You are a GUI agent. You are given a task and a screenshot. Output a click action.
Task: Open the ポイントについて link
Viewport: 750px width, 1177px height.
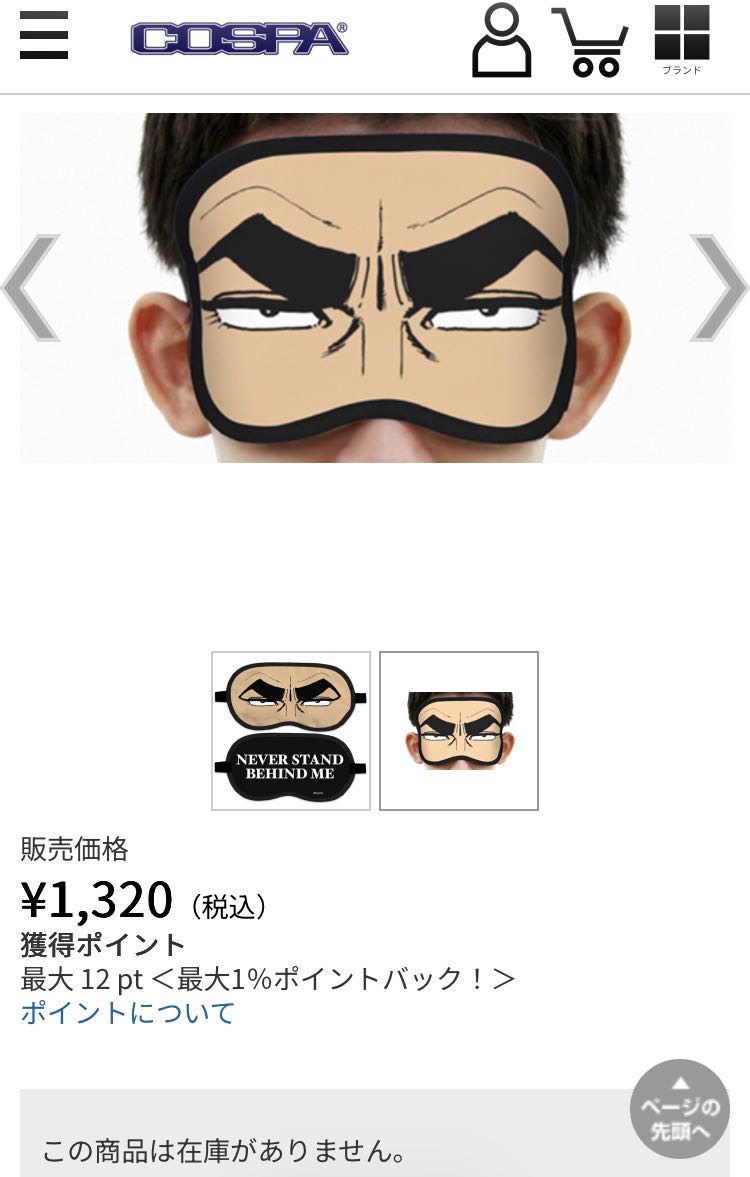(128, 1012)
